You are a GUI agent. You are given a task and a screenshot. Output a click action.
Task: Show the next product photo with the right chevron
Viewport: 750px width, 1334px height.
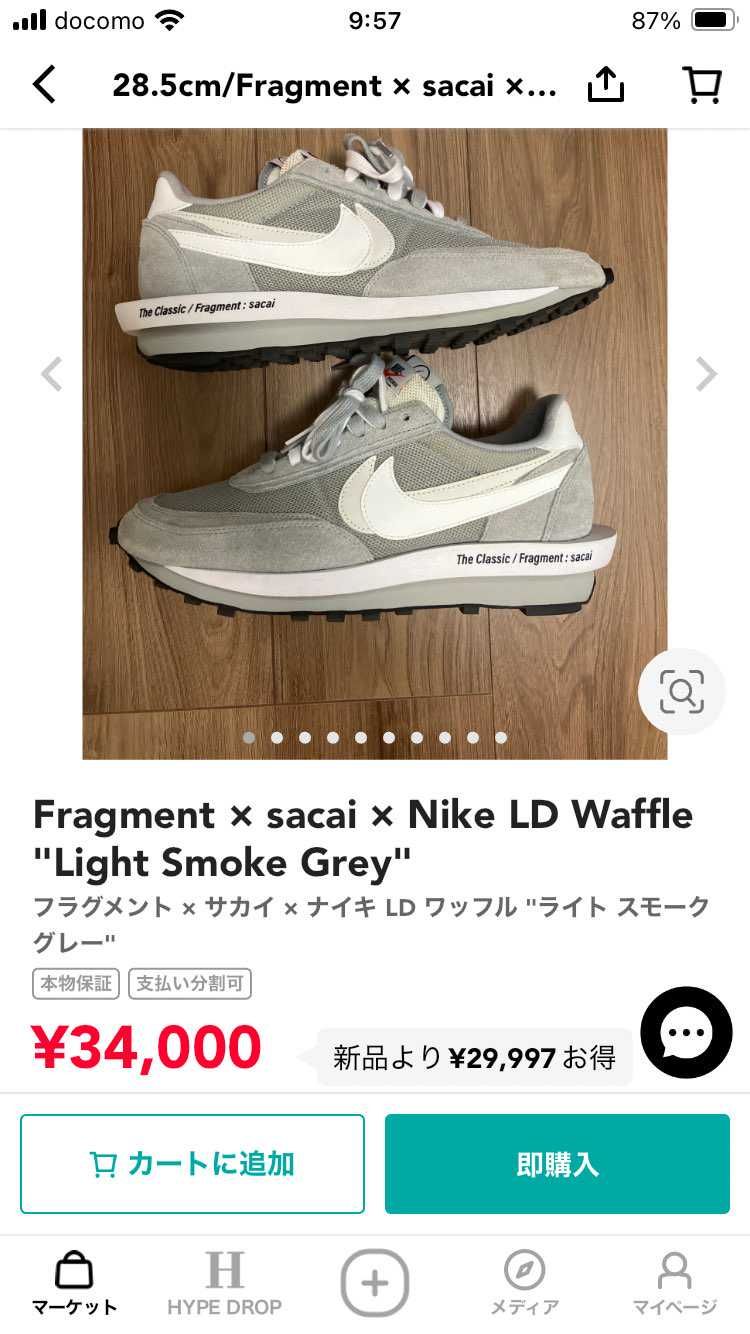(706, 373)
